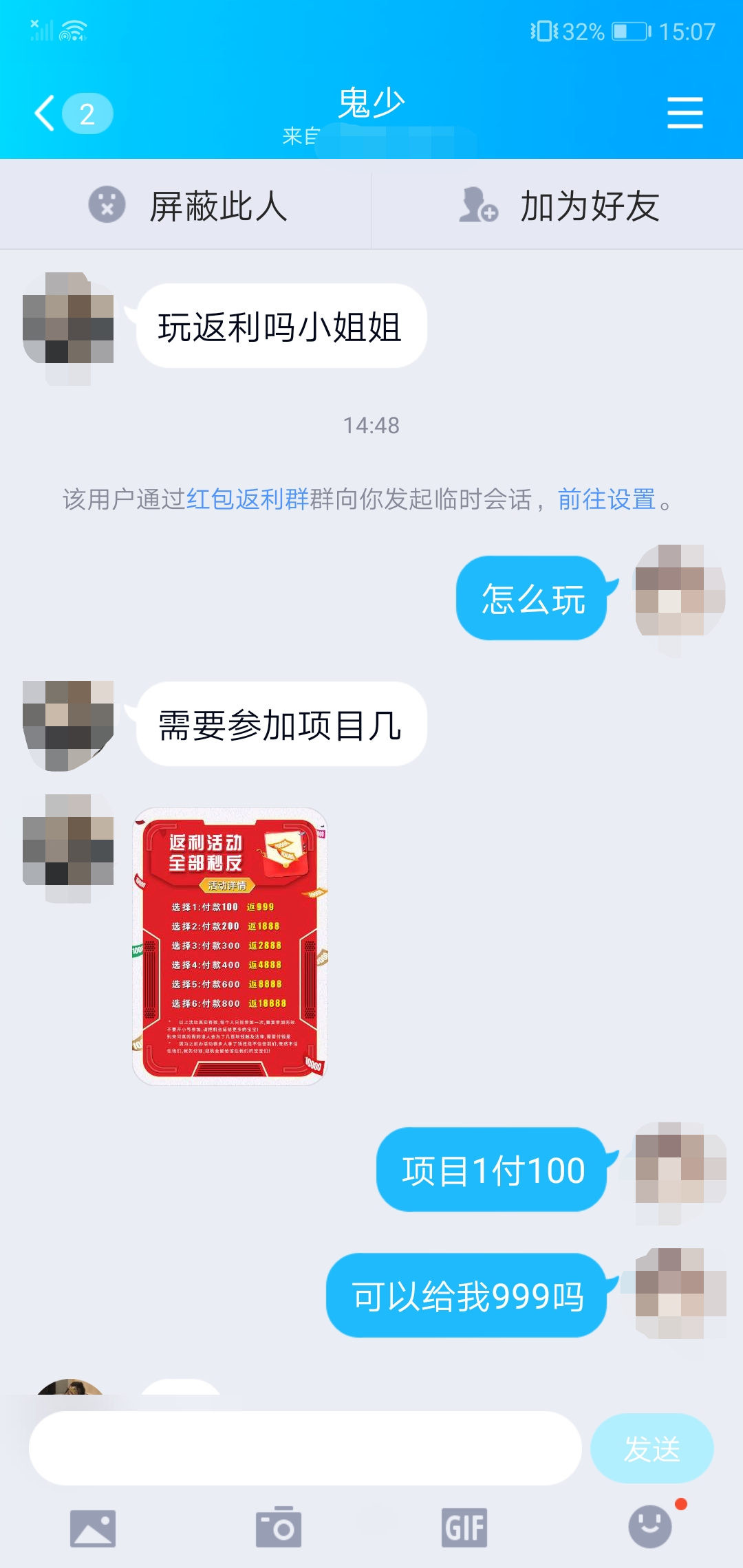Open the 返利活动 red promo image
Viewport: 743px width, 1568px height.
pyautogui.click(x=230, y=949)
